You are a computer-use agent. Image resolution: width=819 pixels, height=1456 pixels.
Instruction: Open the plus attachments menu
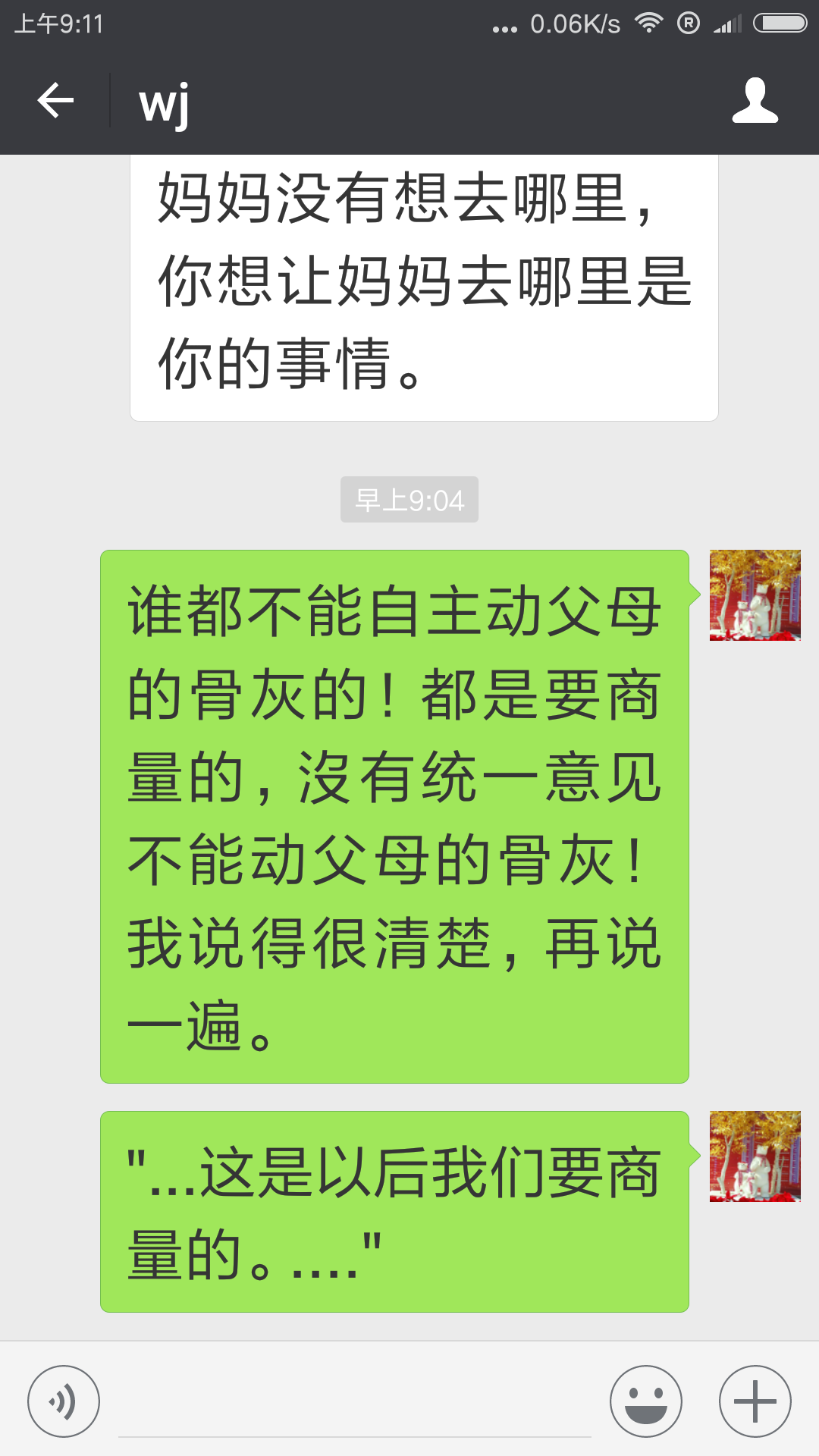[755, 1401]
